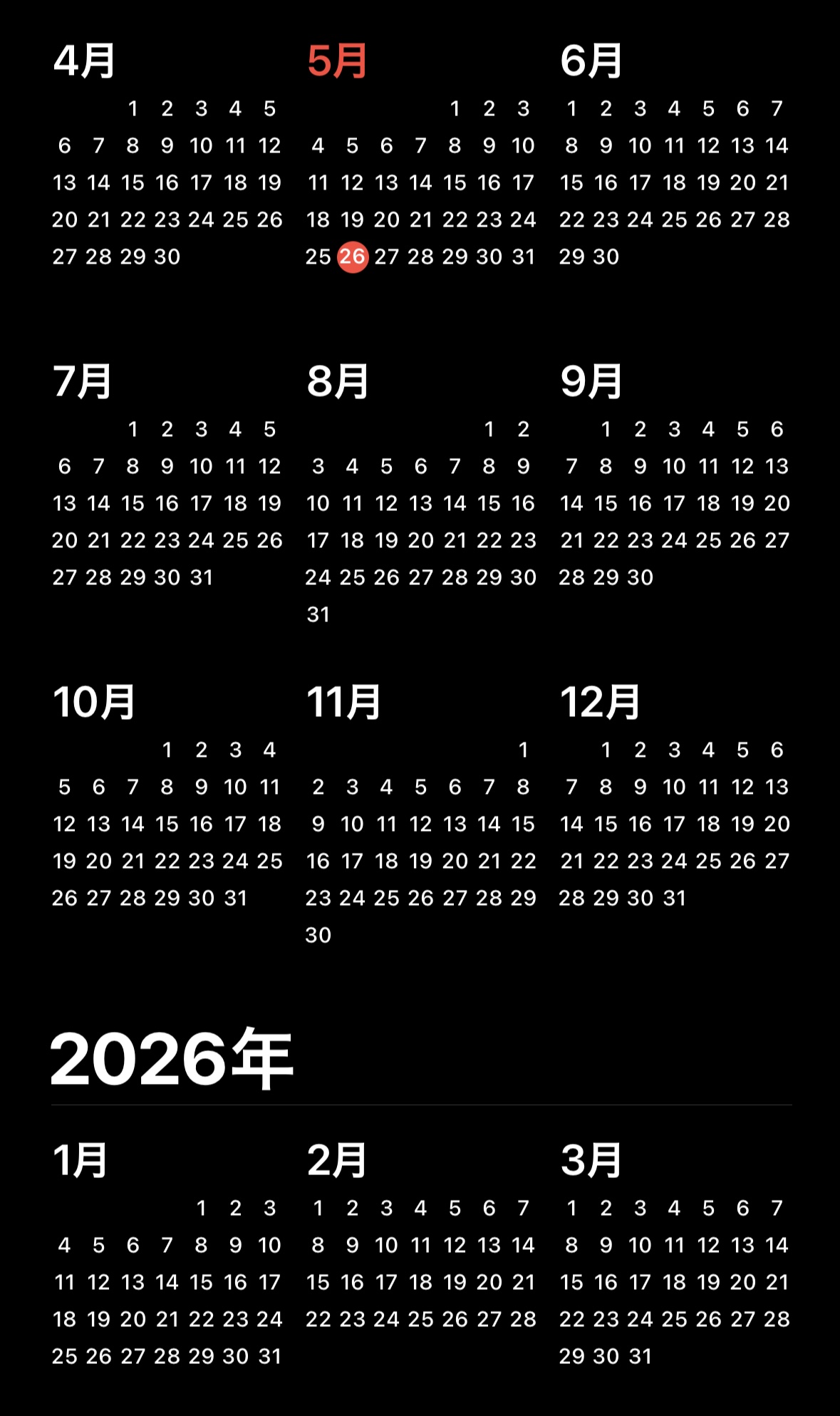840x1416 pixels.
Task: Open the 7月 calendar month
Action: [x=167, y=475]
